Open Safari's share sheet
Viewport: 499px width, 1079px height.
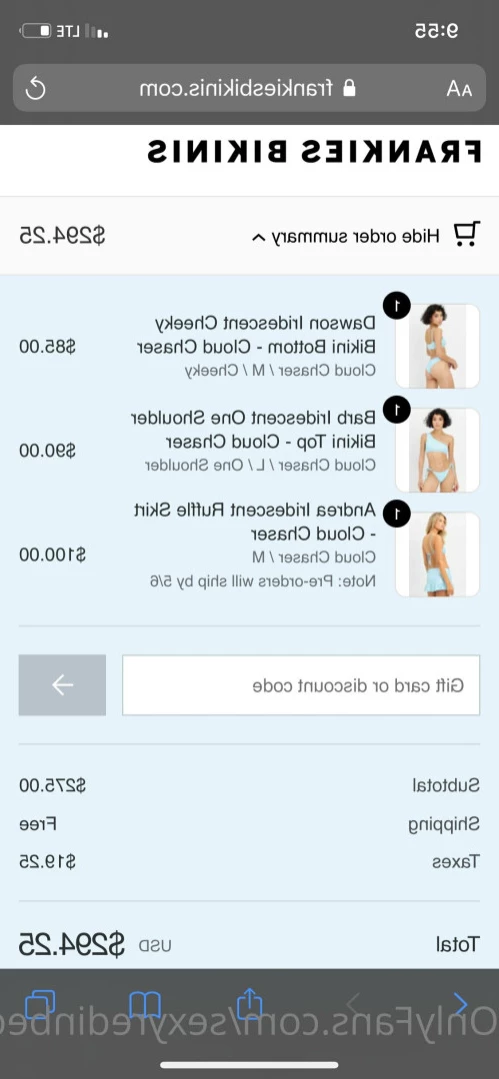249,1003
